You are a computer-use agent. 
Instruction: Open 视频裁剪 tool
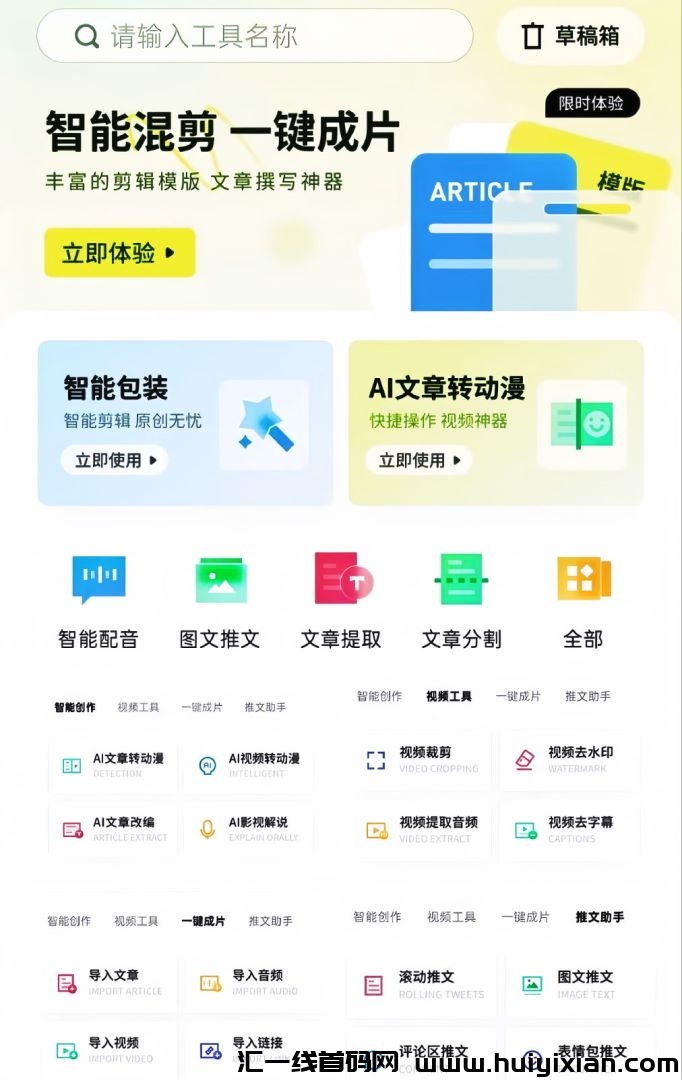[x=419, y=760]
